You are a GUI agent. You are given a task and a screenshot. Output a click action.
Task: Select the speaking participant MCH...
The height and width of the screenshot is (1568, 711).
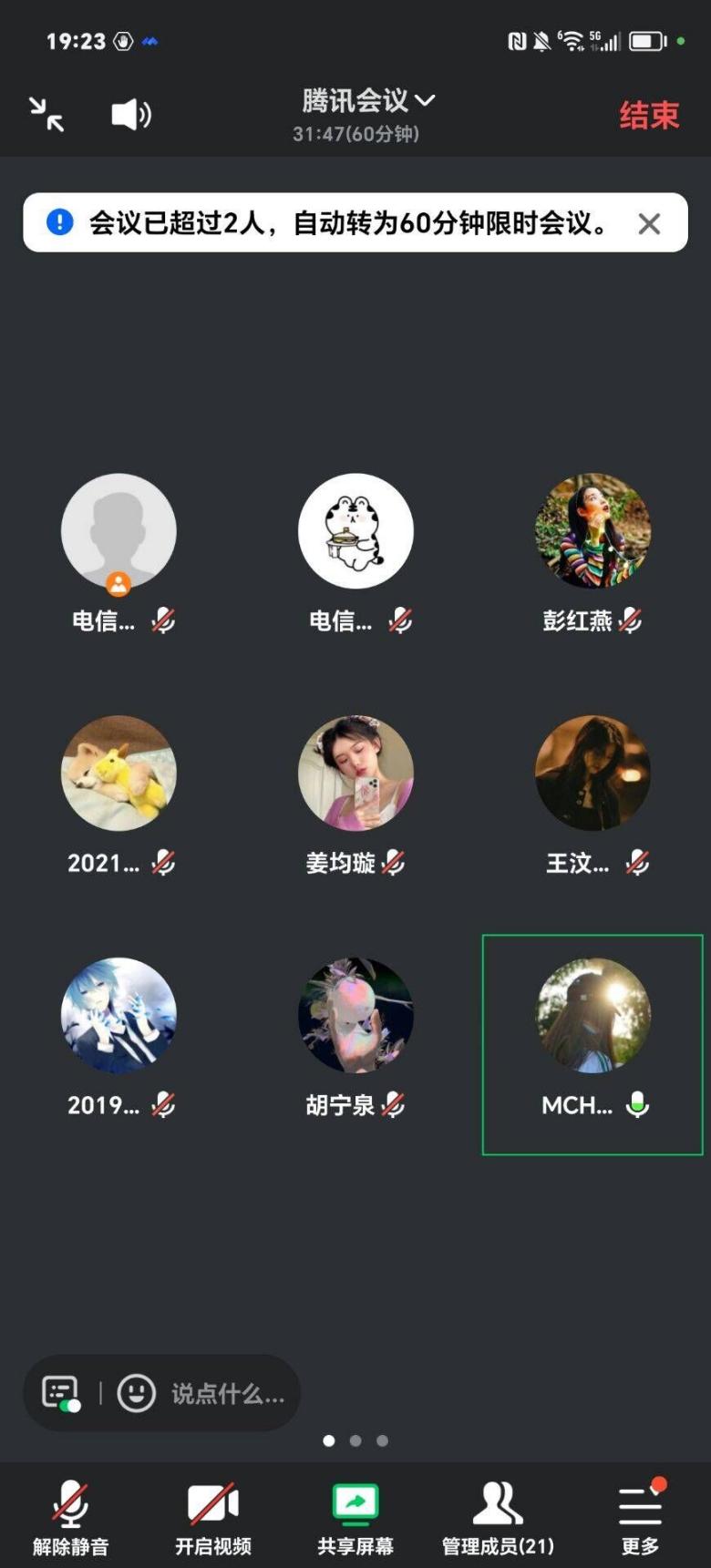pos(592,1015)
